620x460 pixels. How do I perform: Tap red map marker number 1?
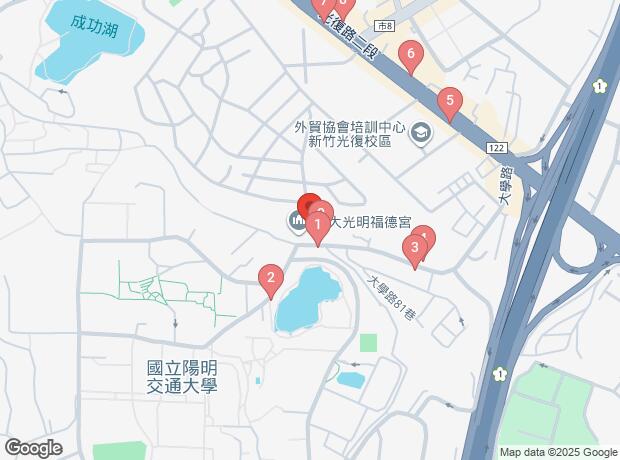317,226
